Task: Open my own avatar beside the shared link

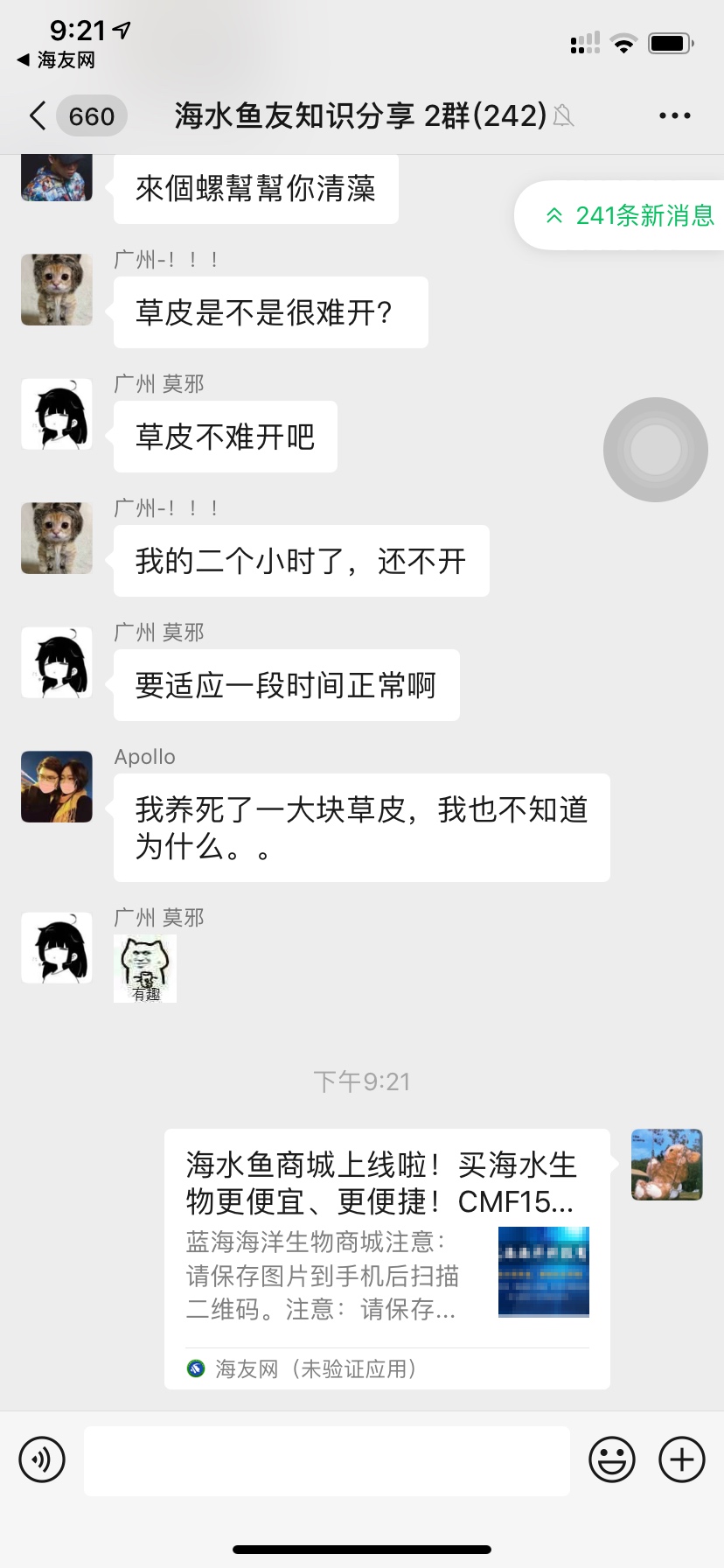Action: pos(666,1165)
